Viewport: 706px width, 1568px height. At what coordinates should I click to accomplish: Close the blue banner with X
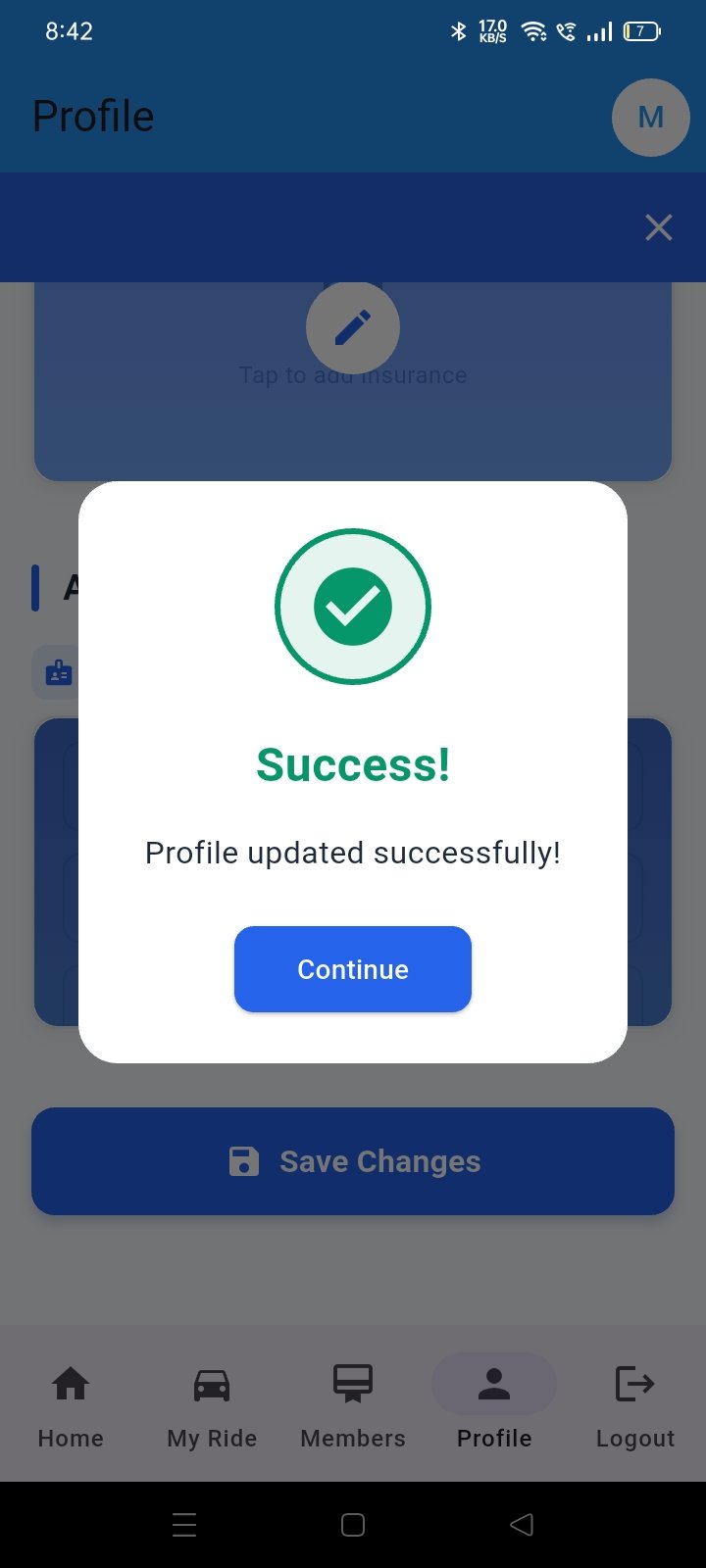(x=659, y=227)
